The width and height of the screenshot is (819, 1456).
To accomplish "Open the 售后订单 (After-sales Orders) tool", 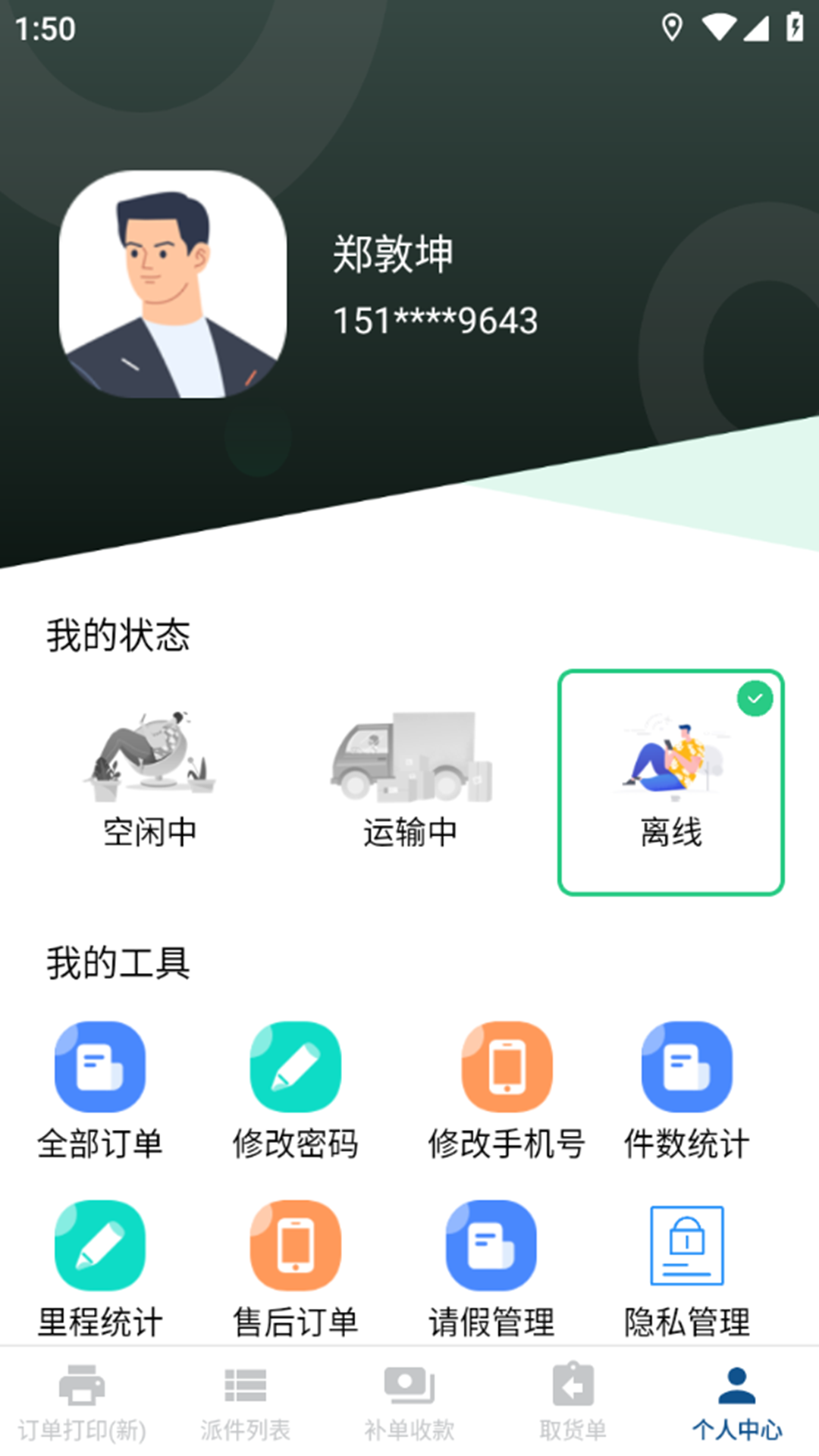I will tap(296, 1269).
